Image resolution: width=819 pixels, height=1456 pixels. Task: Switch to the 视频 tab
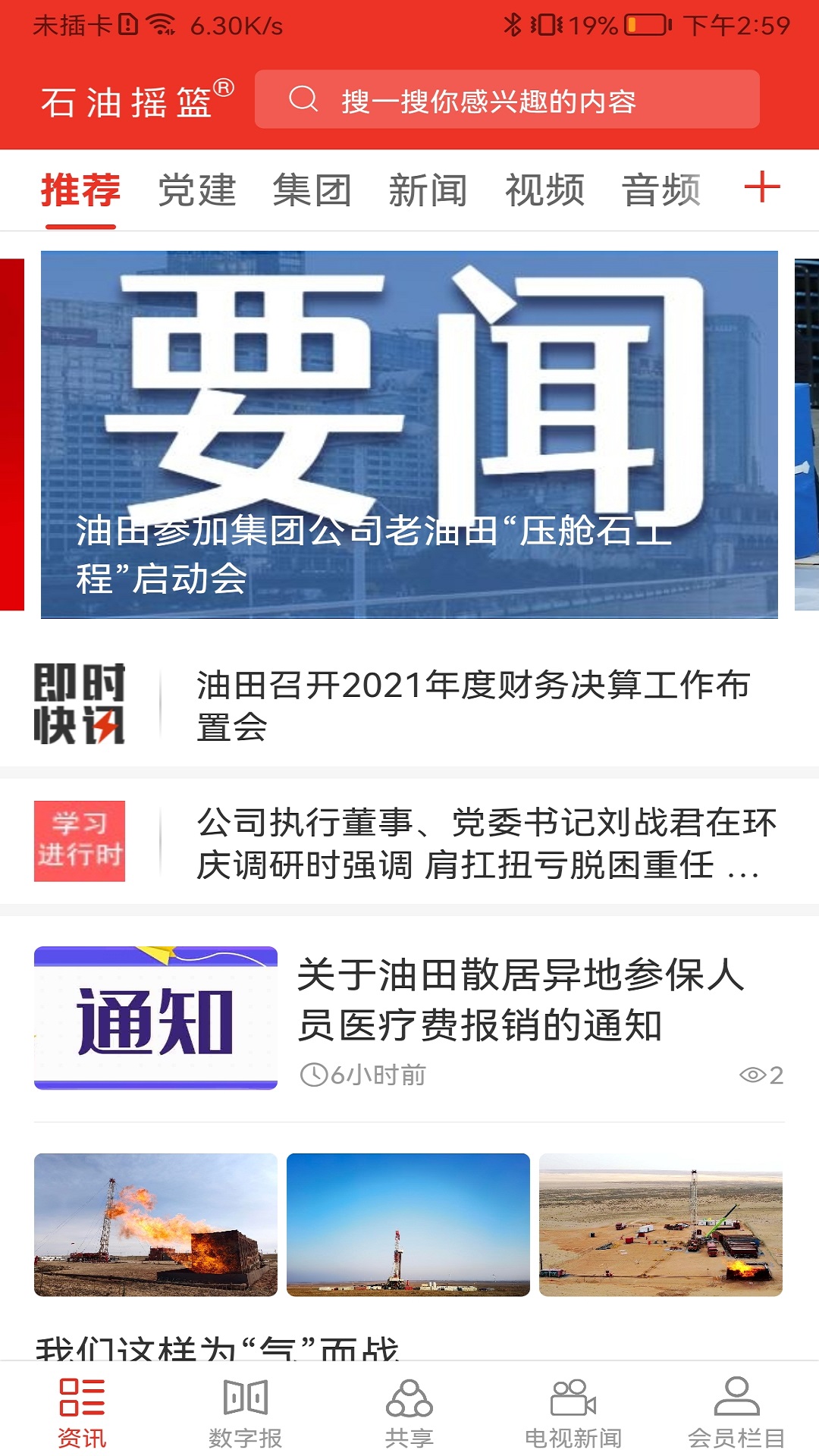(x=544, y=190)
